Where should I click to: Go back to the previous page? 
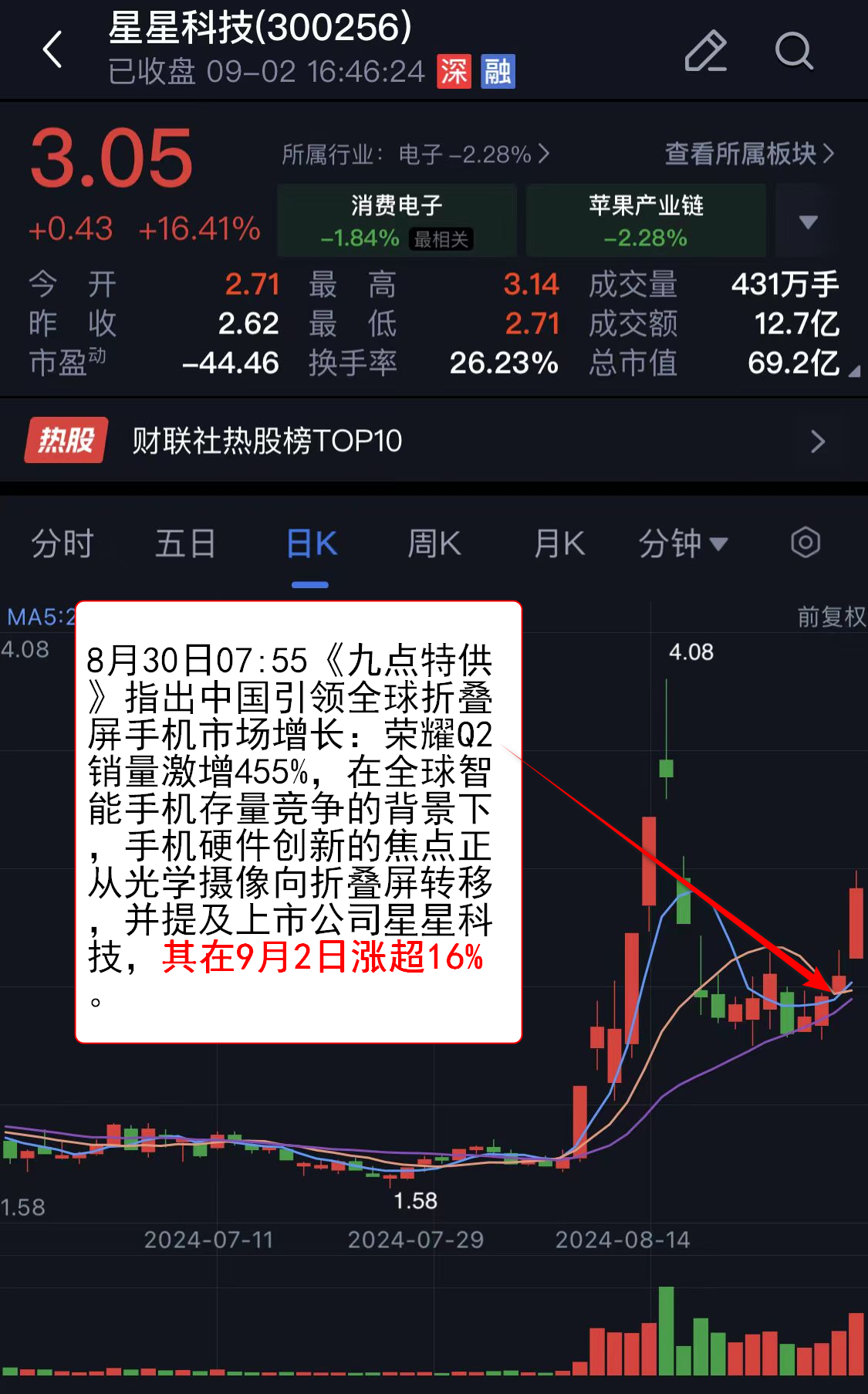(52, 51)
